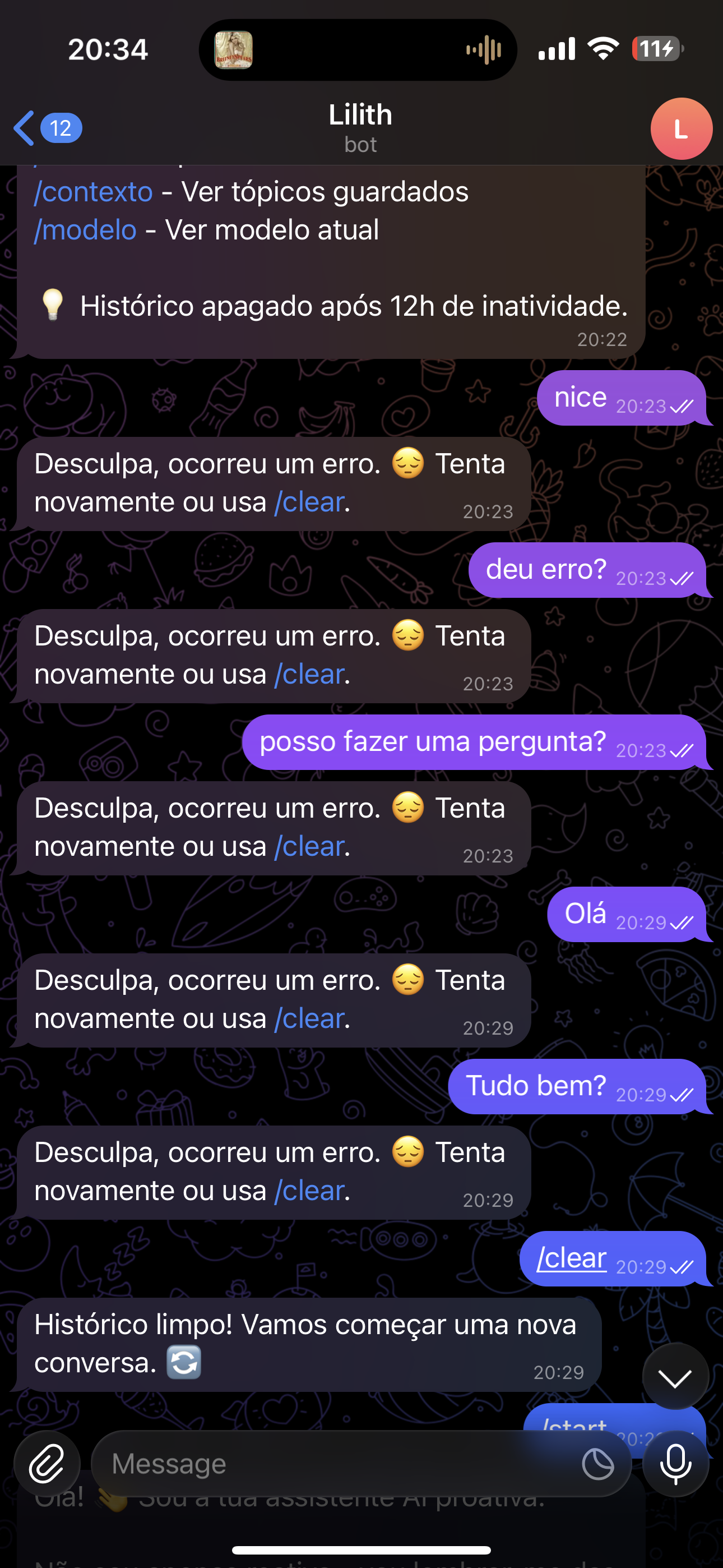Tap the clock time 20:34 in status bar
Image resolution: width=723 pixels, height=1568 pixels.
[x=108, y=49]
